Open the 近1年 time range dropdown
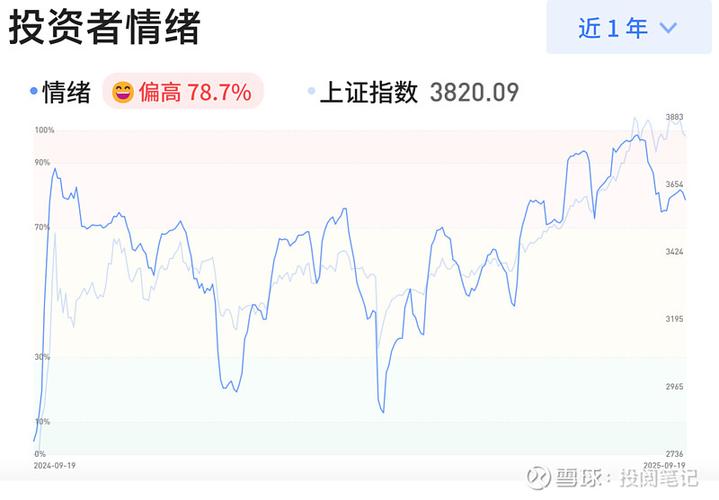Image resolution: width=719 pixels, height=500 pixels. coord(628,28)
